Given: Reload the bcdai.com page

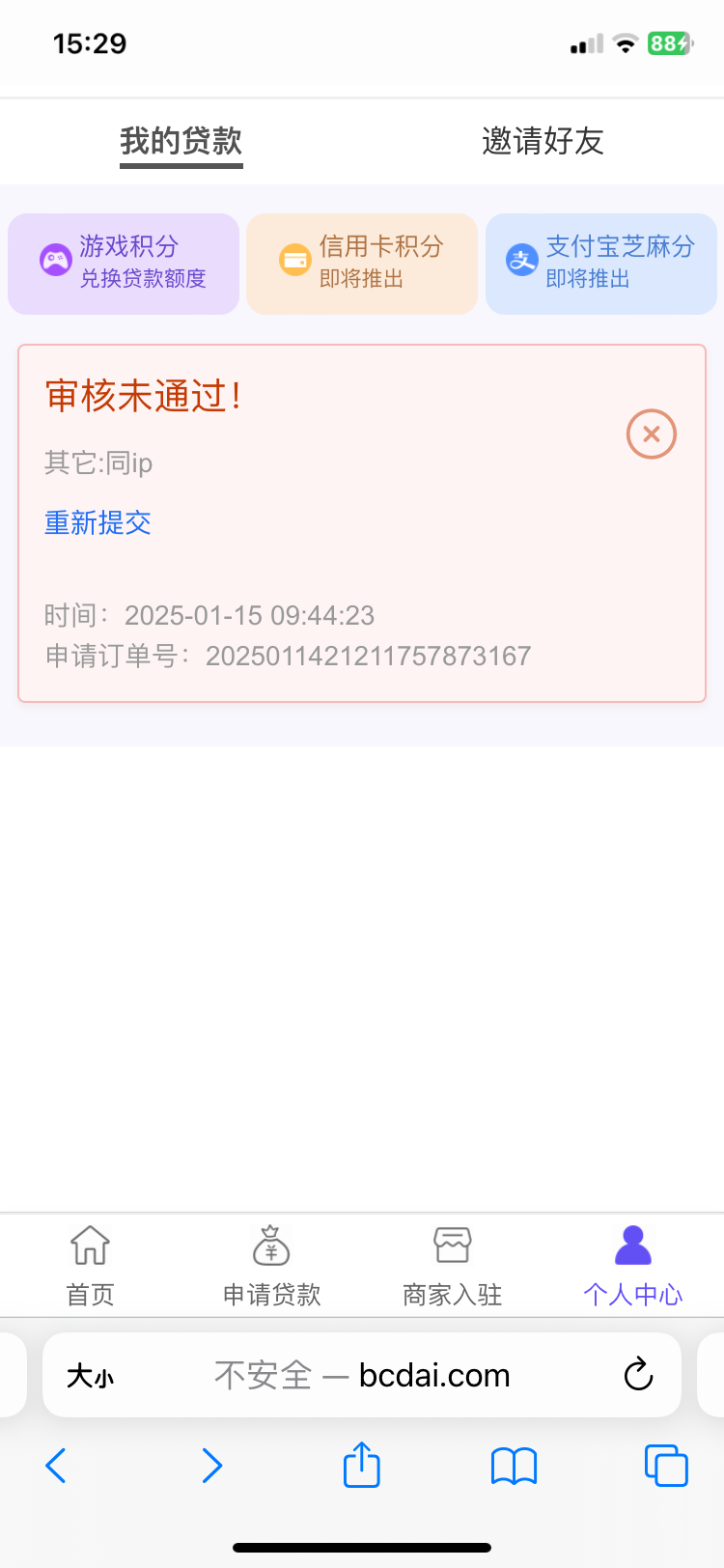Looking at the screenshot, I should click(637, 1375).
